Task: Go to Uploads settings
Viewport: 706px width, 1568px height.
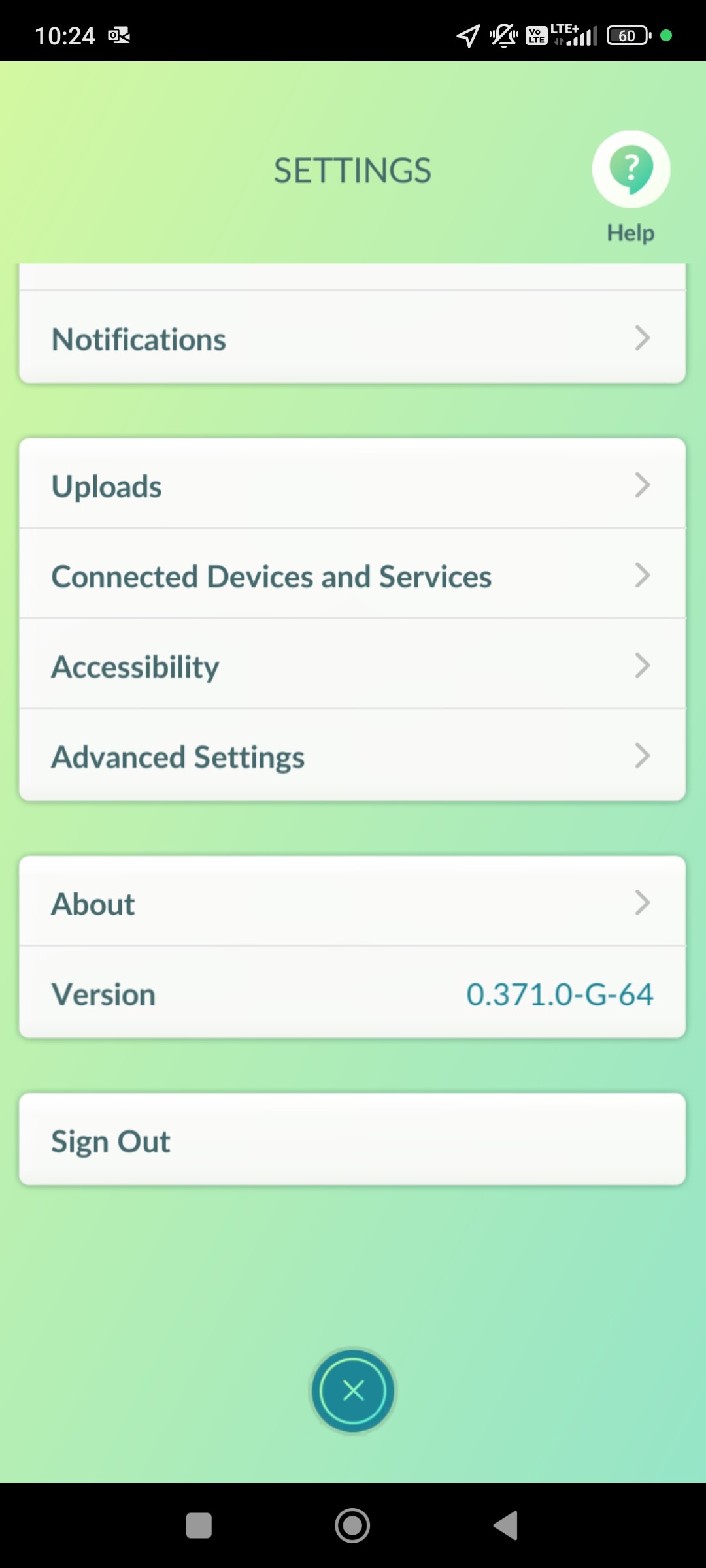Action: (x=352, y=483)
